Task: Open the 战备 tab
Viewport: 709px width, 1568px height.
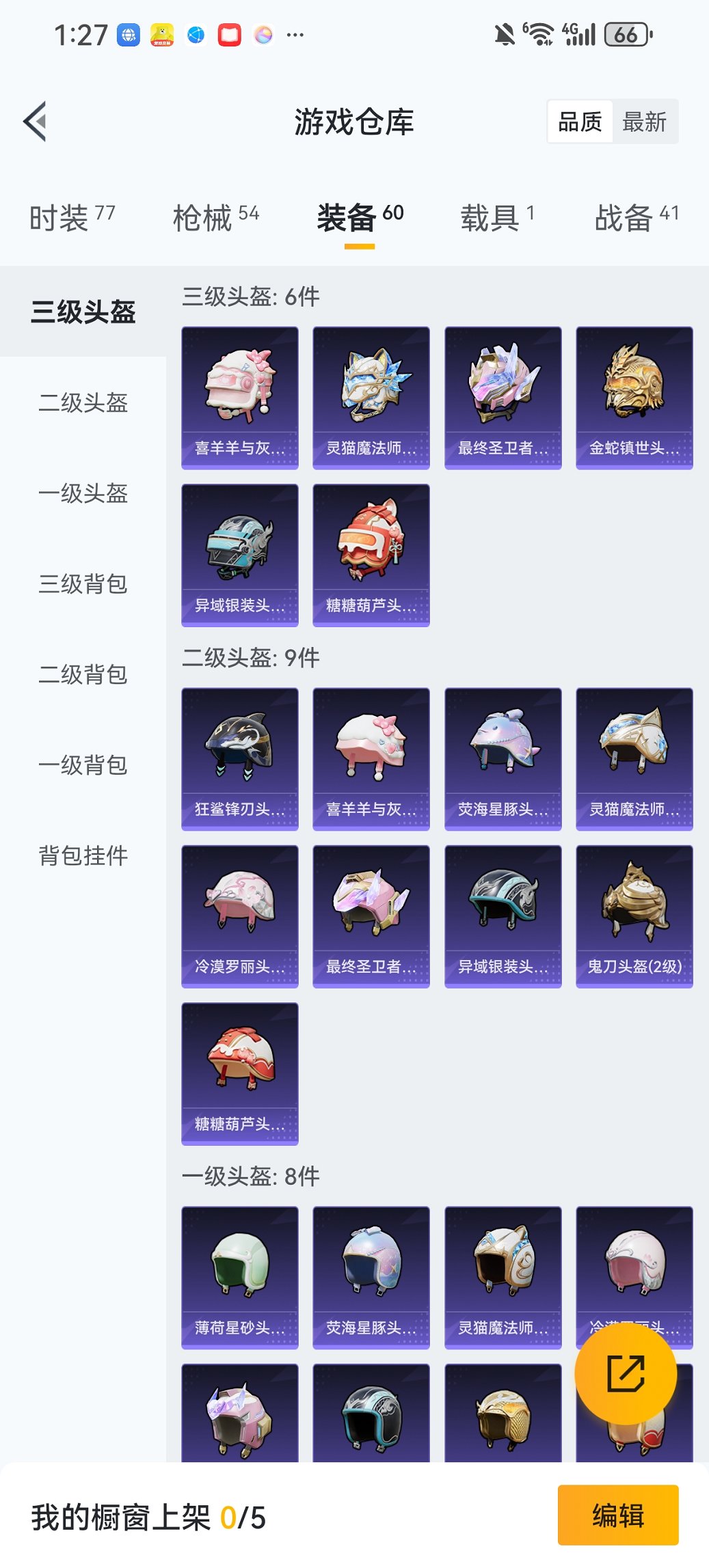Action: (636, 218)
